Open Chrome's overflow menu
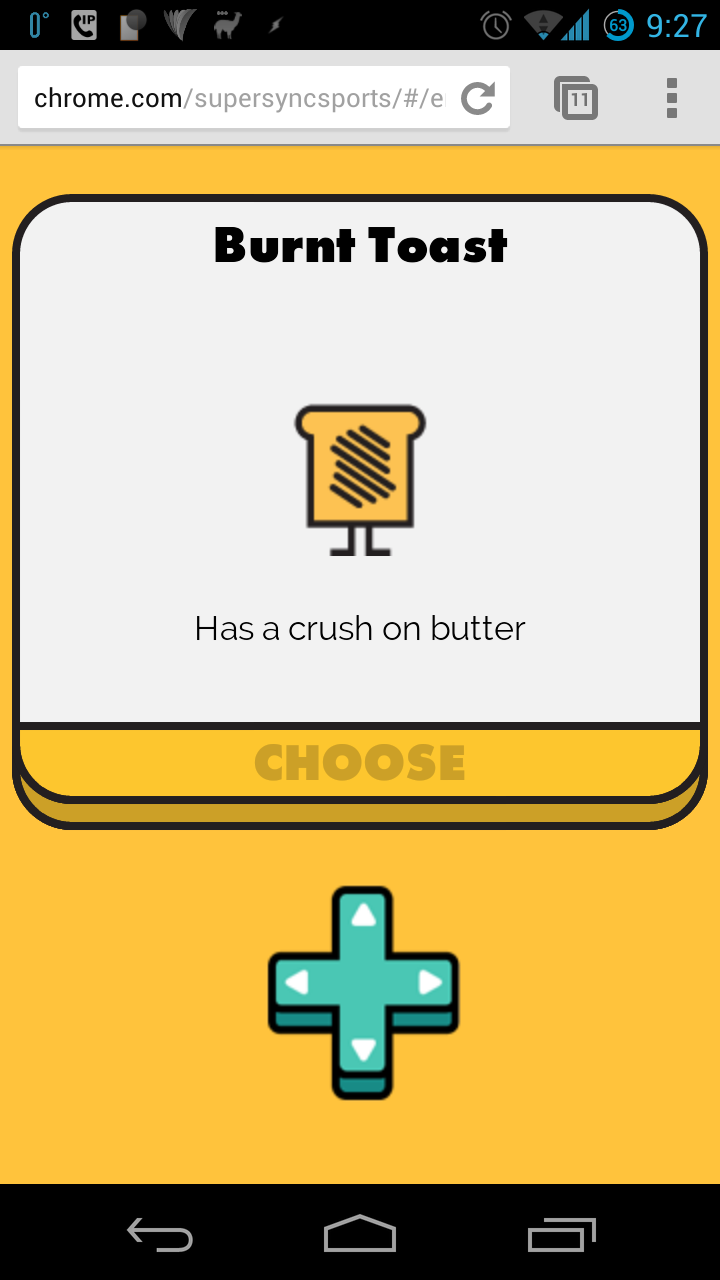The height and width of the screenshot is (1280, 720). 672,98
